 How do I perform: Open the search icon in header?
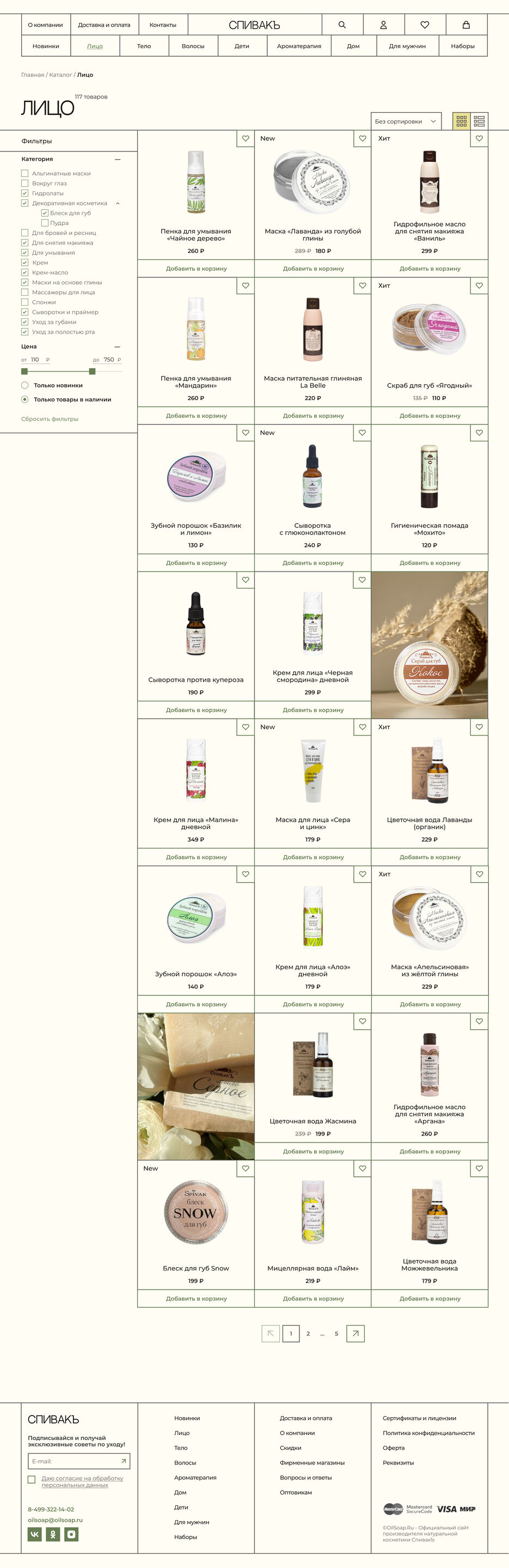[x=342, y=25]
